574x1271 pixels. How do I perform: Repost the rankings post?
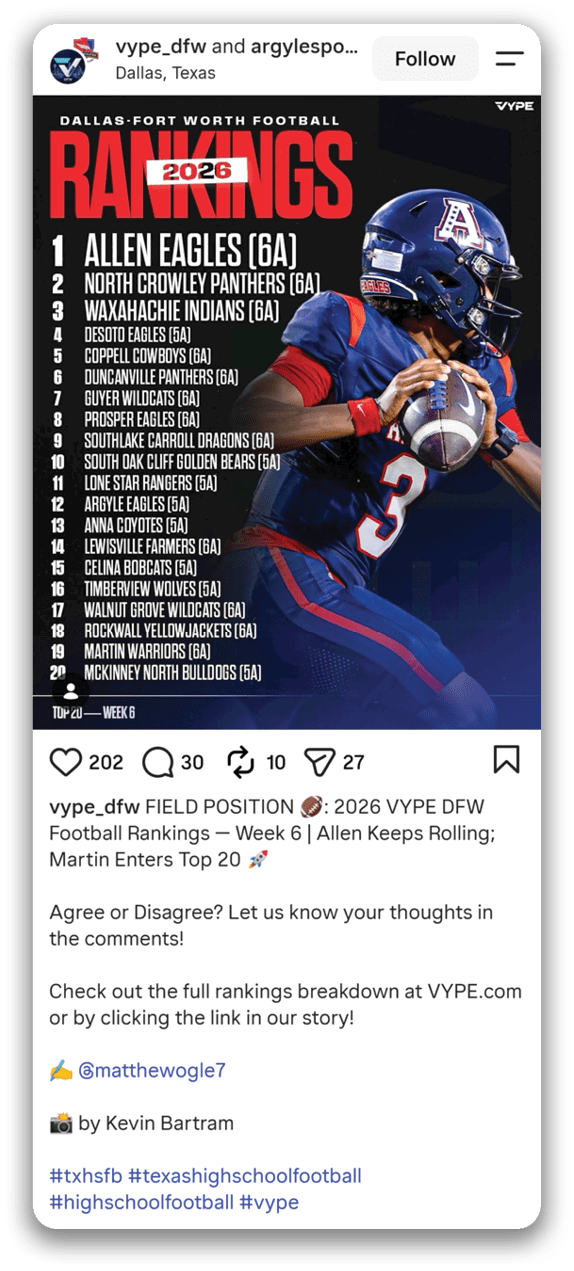(241, 762)
